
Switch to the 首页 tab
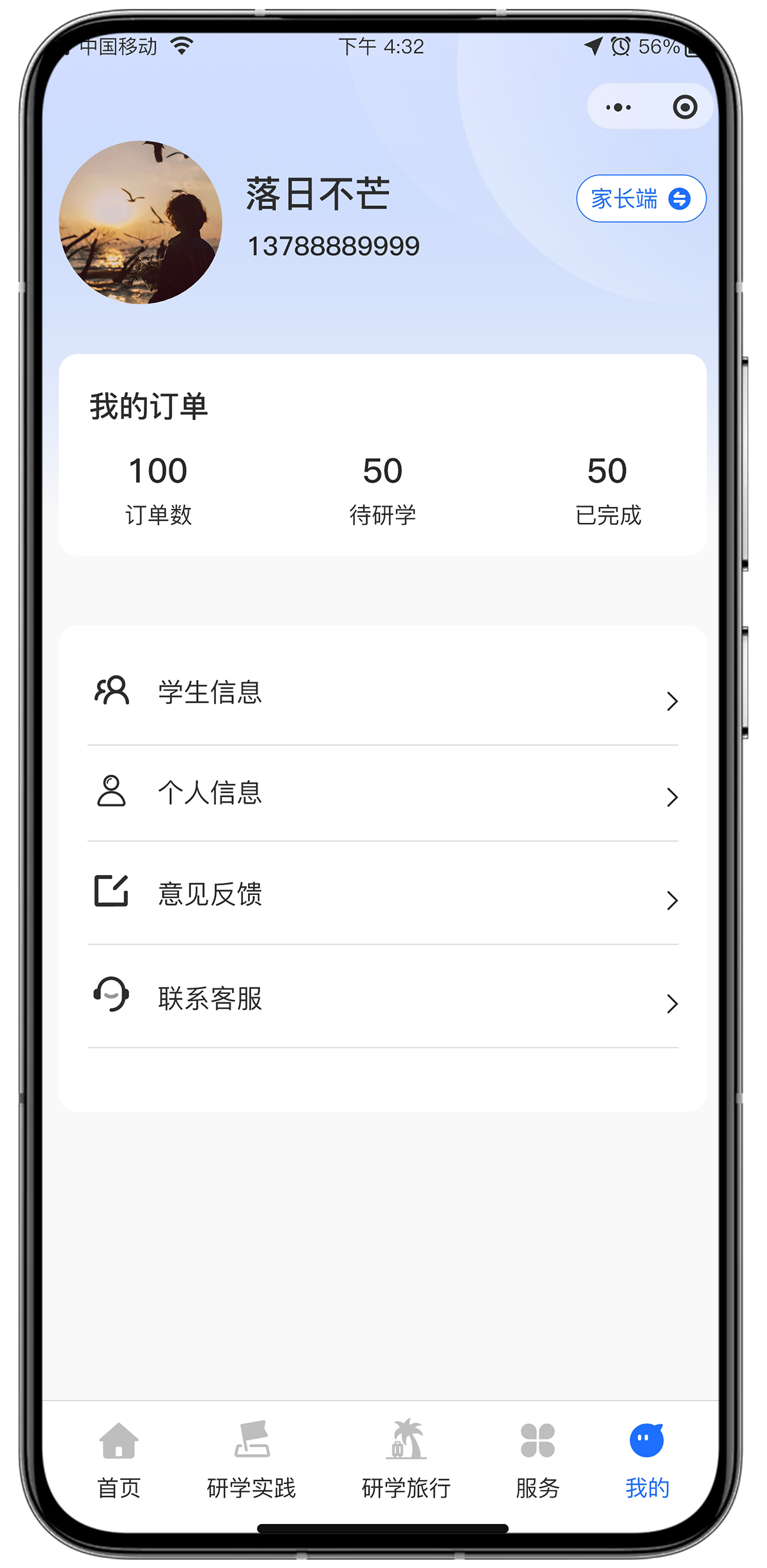point(119,1460)
